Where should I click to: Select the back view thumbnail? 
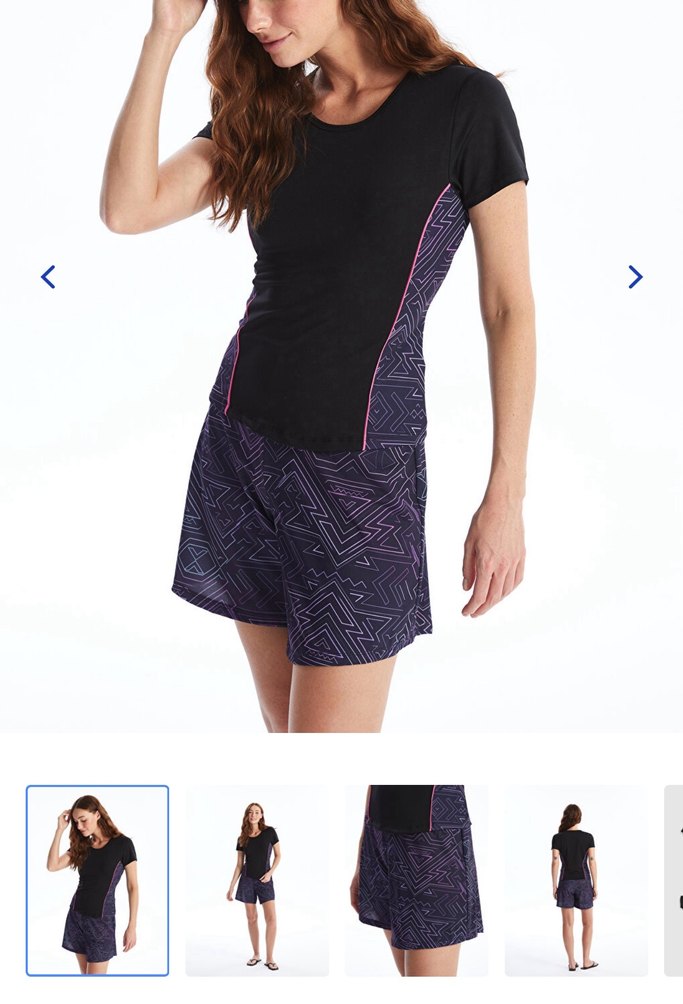pyautogui.click(x=576, y=880)
